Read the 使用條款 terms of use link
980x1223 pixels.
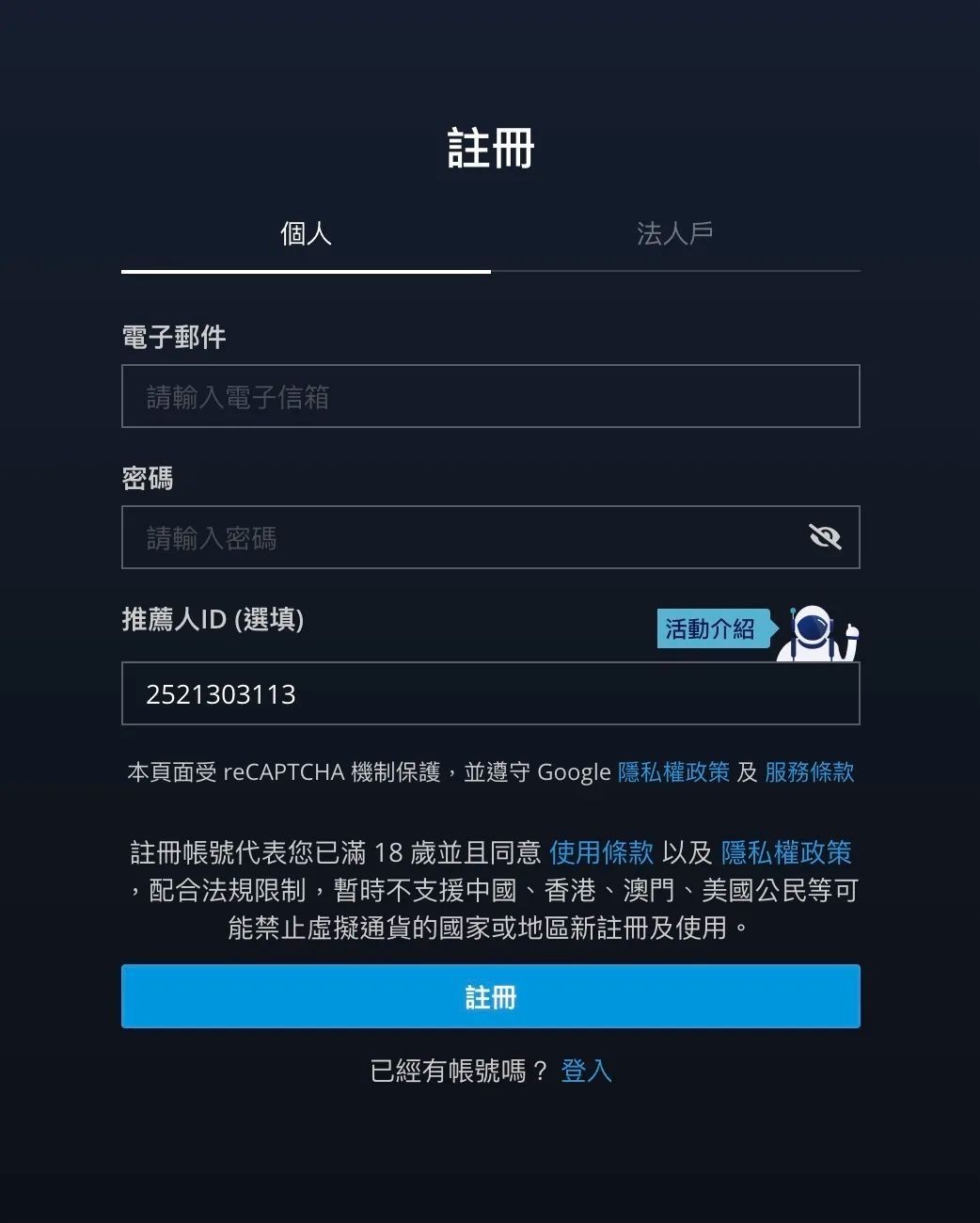pos(600,852)
